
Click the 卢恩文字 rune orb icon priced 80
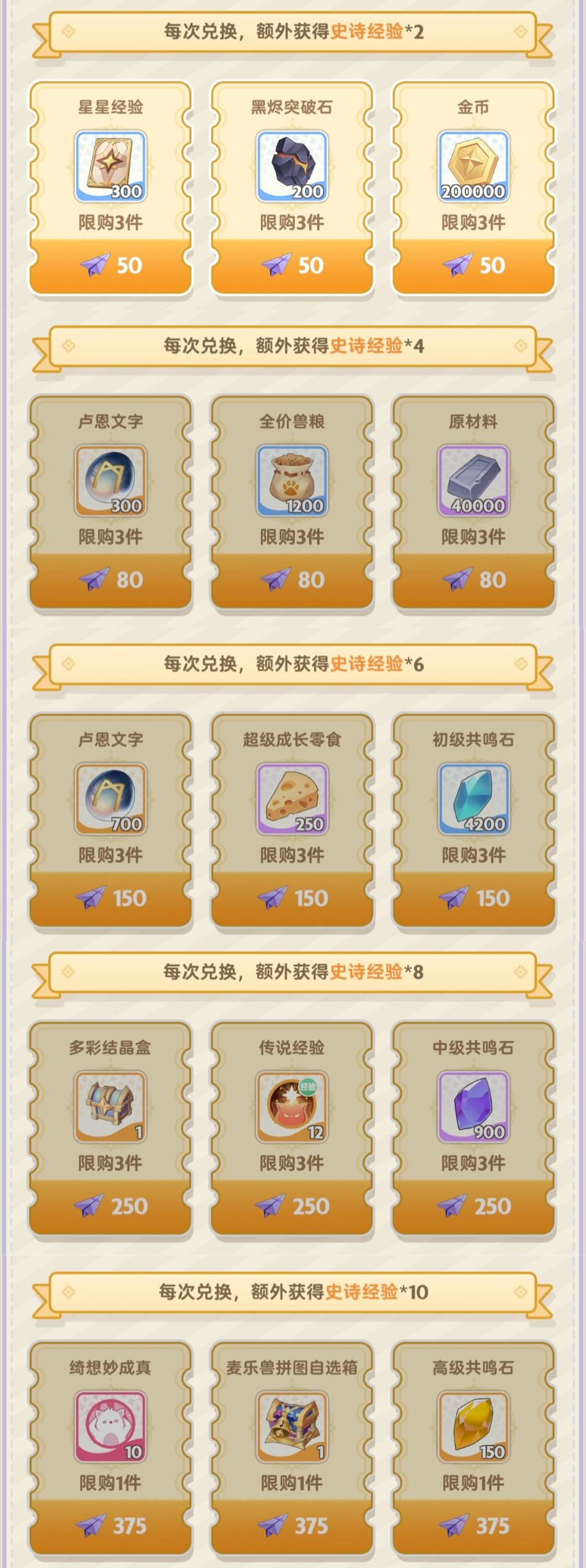click(109, 479)
